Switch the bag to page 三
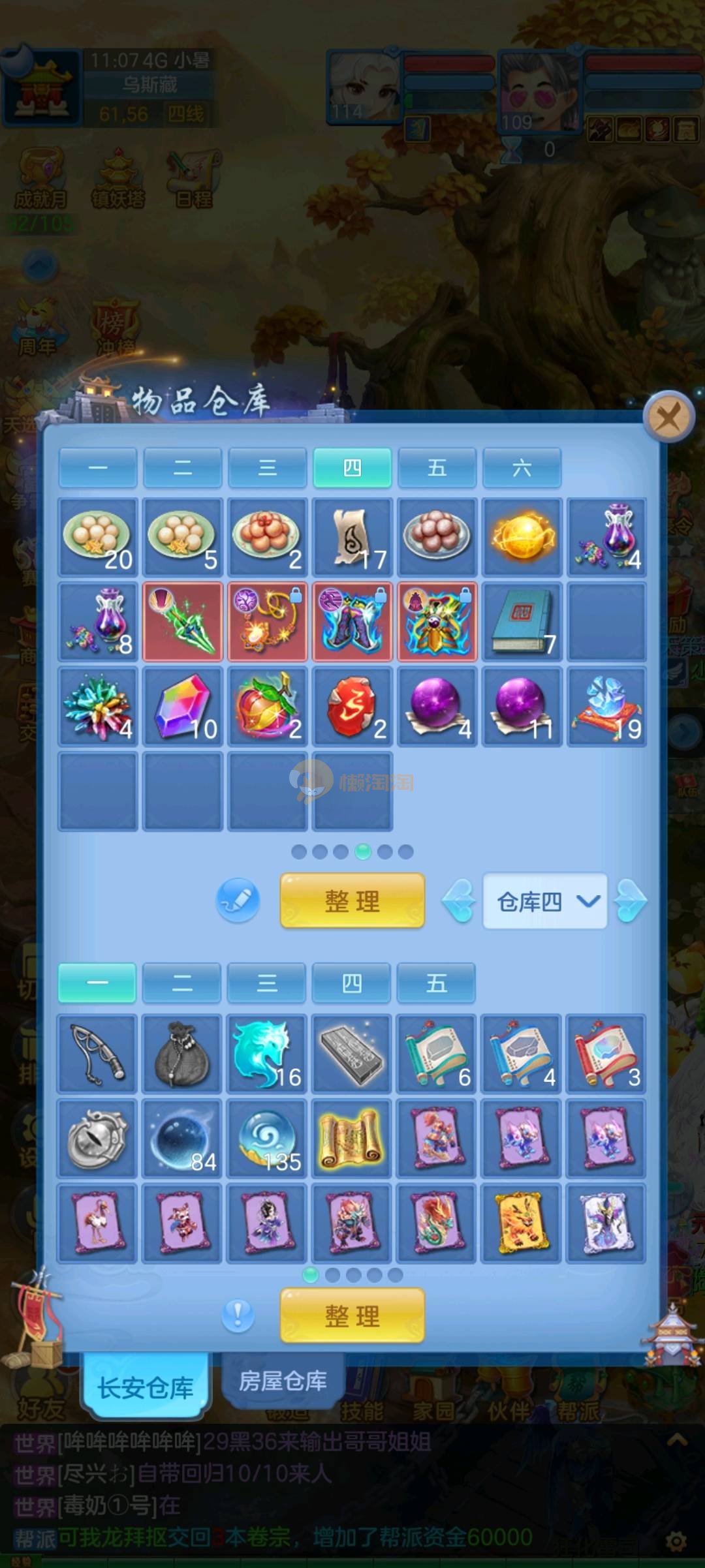The width and height of the screenshot is (705, 1568). click(266, 983)
